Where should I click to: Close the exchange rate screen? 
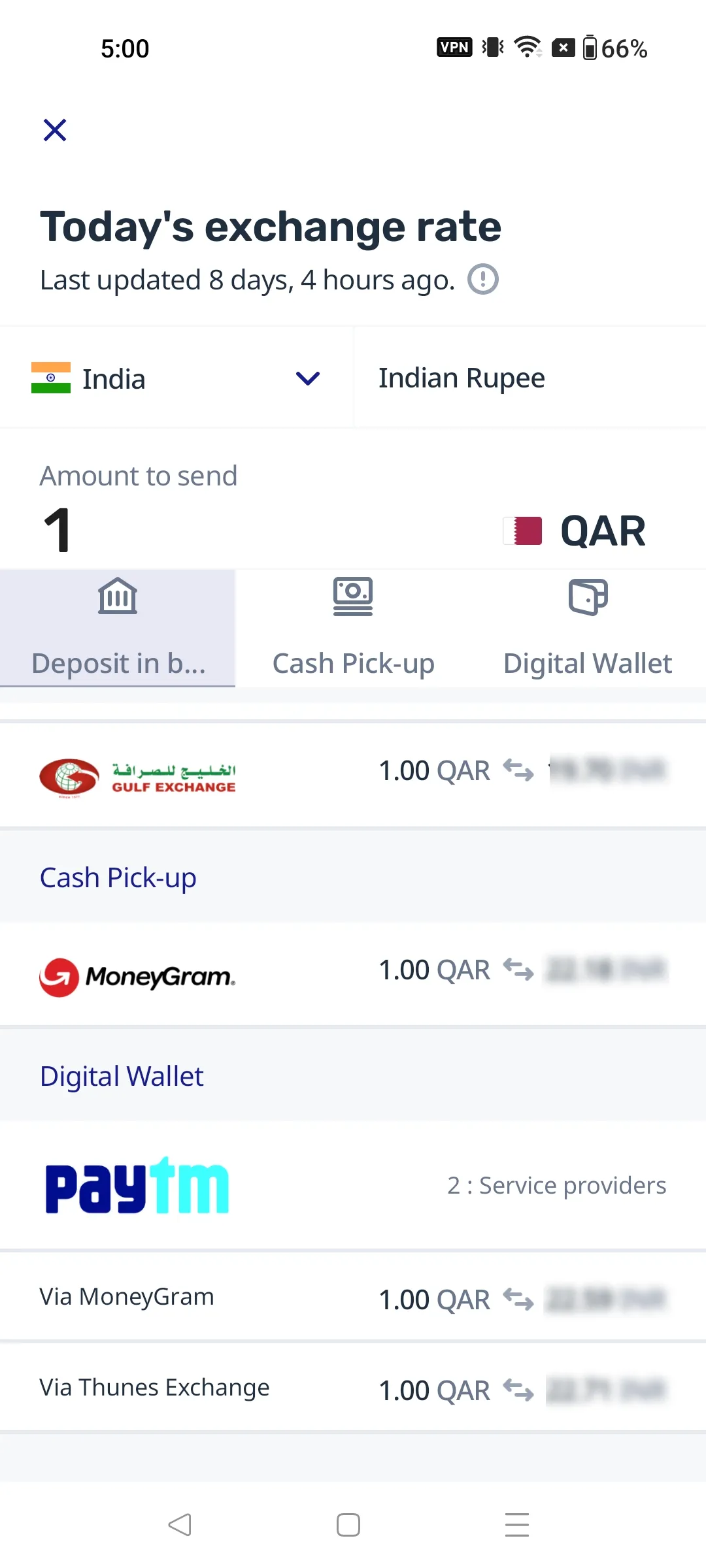pyautogui.click(x=55, y=130)
